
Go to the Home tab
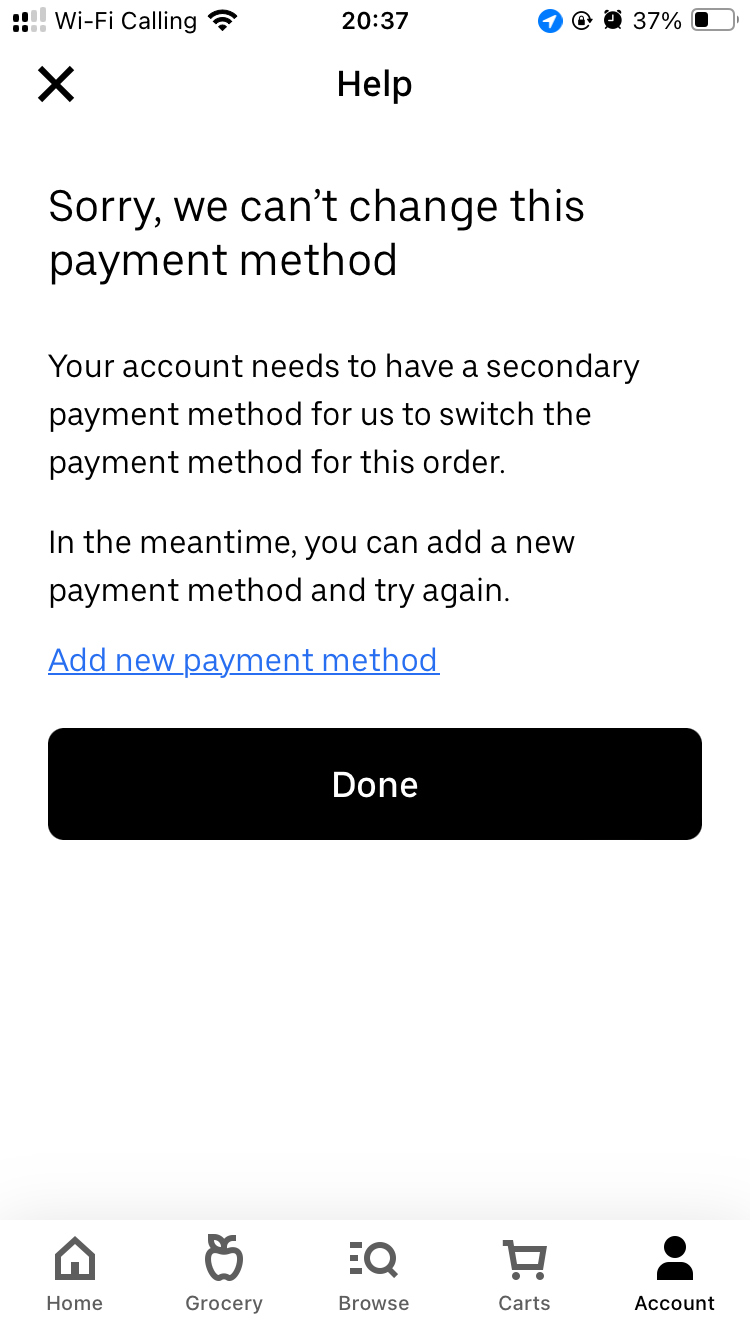(75, 1274)
